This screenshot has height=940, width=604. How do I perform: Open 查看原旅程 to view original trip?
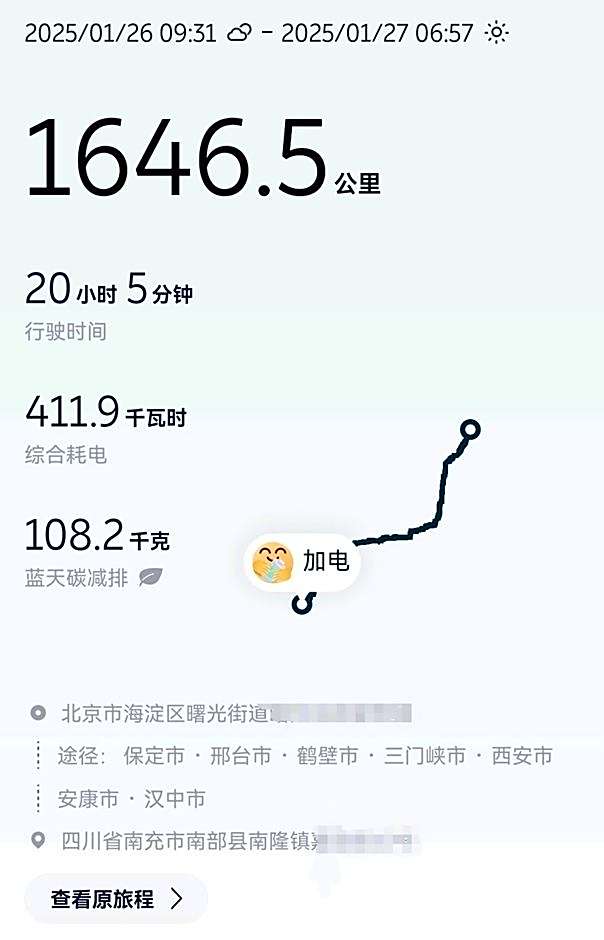(116, 898)
